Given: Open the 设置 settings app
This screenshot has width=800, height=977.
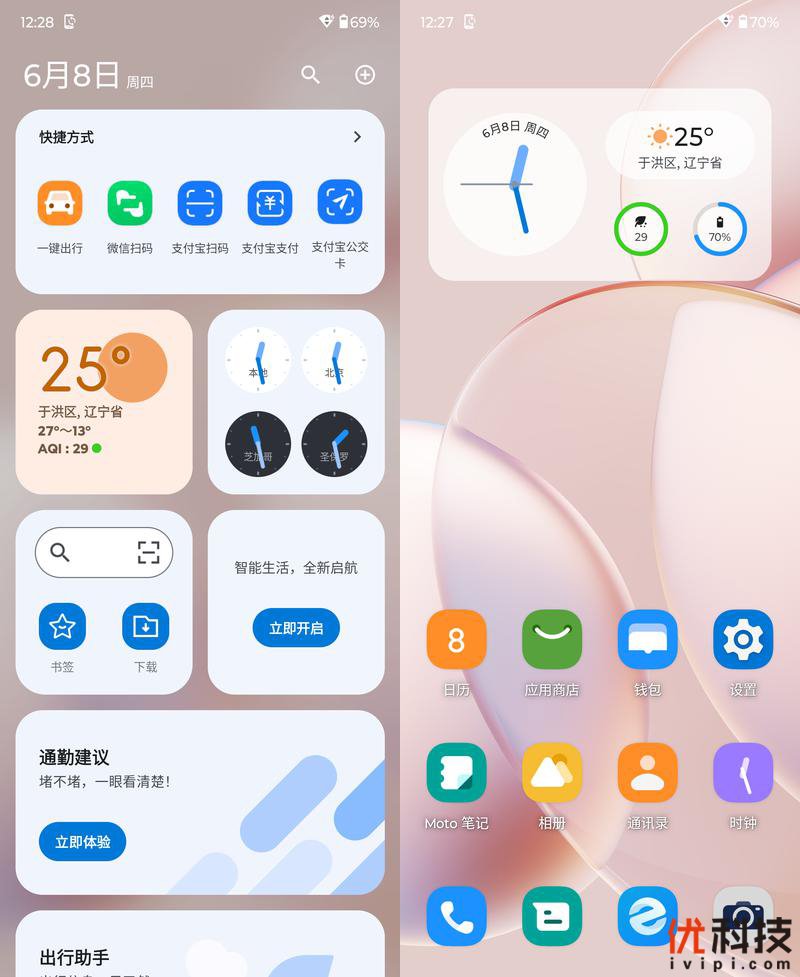Looking at the screenshot, I should (x=743, y=640).
